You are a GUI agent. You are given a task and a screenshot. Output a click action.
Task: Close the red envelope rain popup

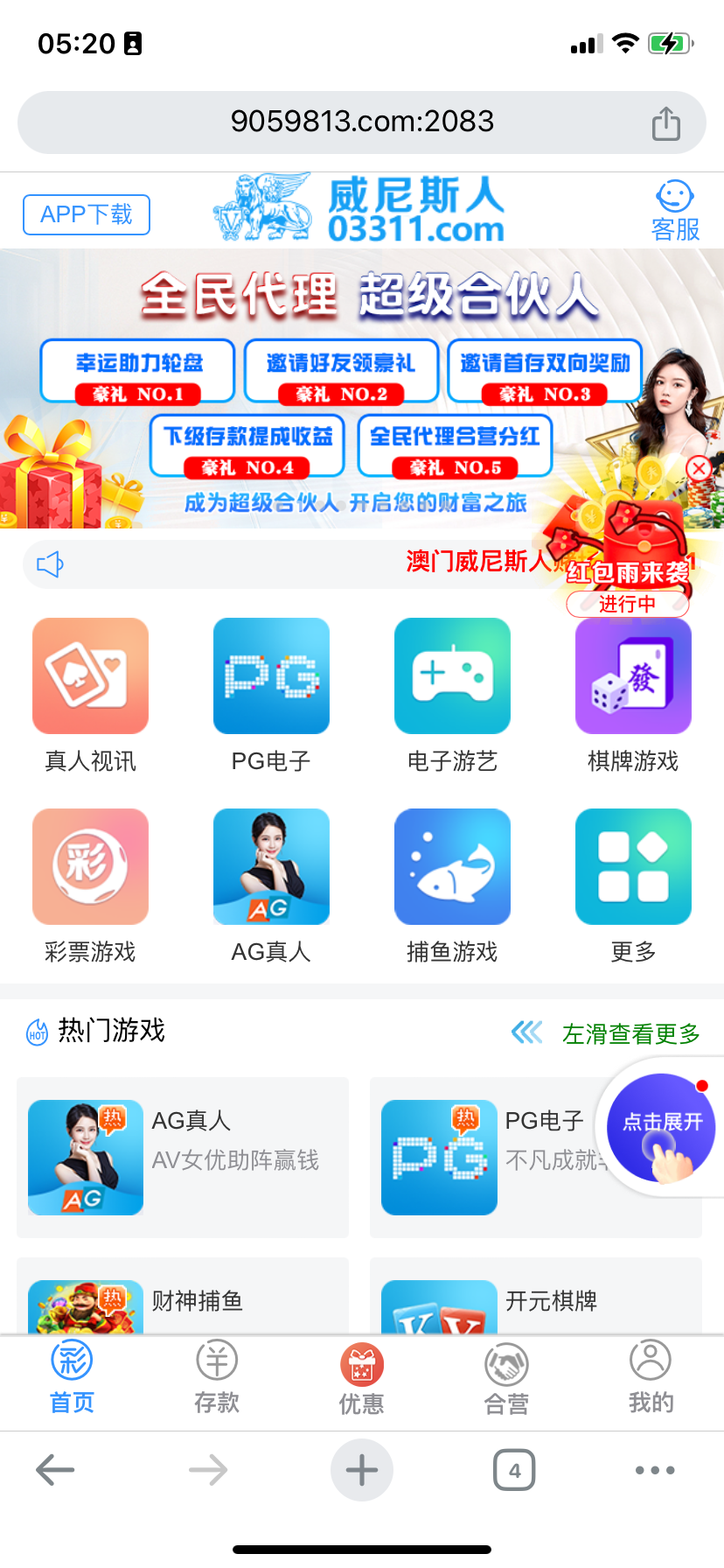click(699, 468)
